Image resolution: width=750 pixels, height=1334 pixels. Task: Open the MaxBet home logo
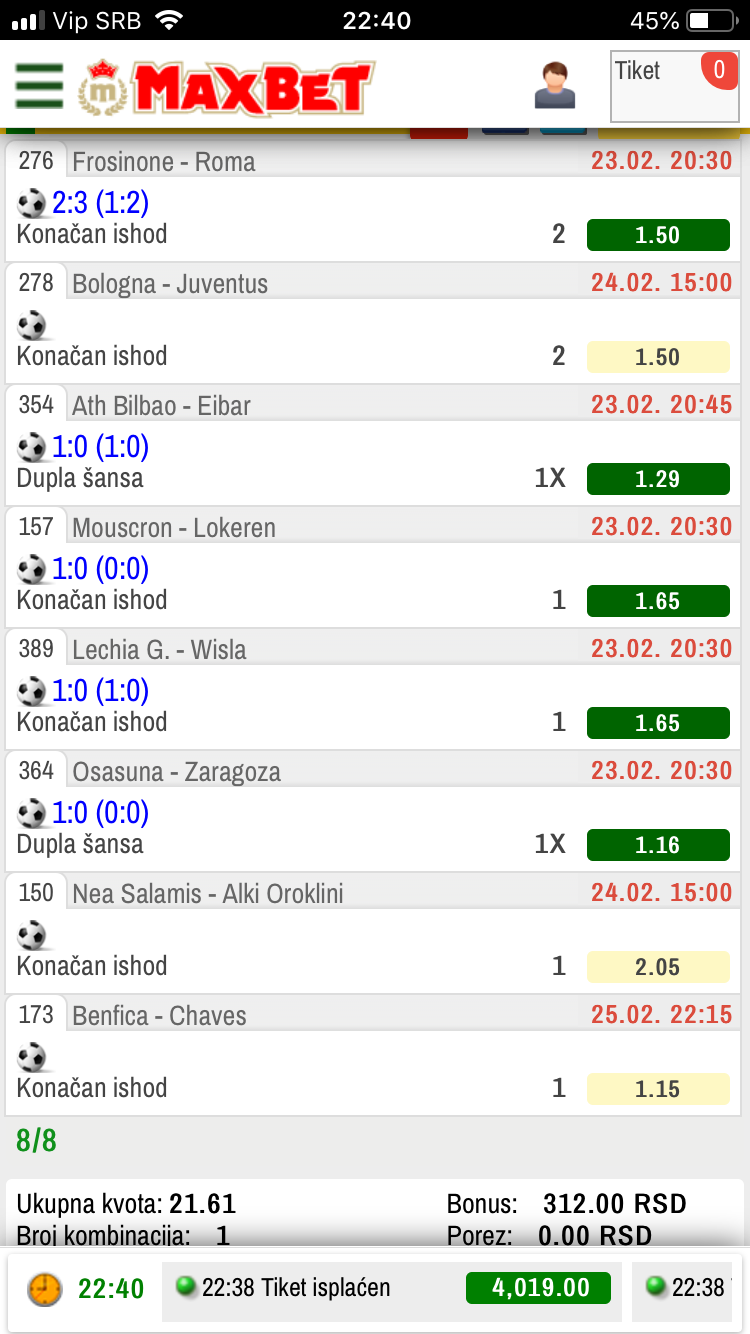pyautogui.click(x=227, y=87)
